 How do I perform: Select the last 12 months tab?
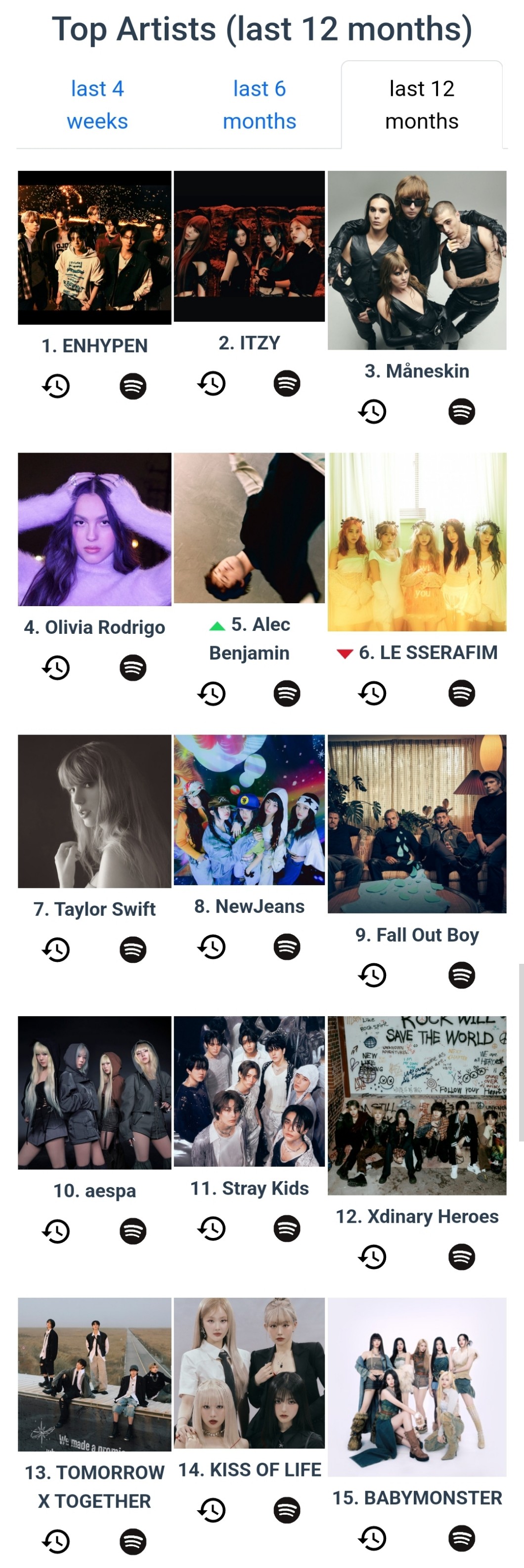(x=422, y=105)
